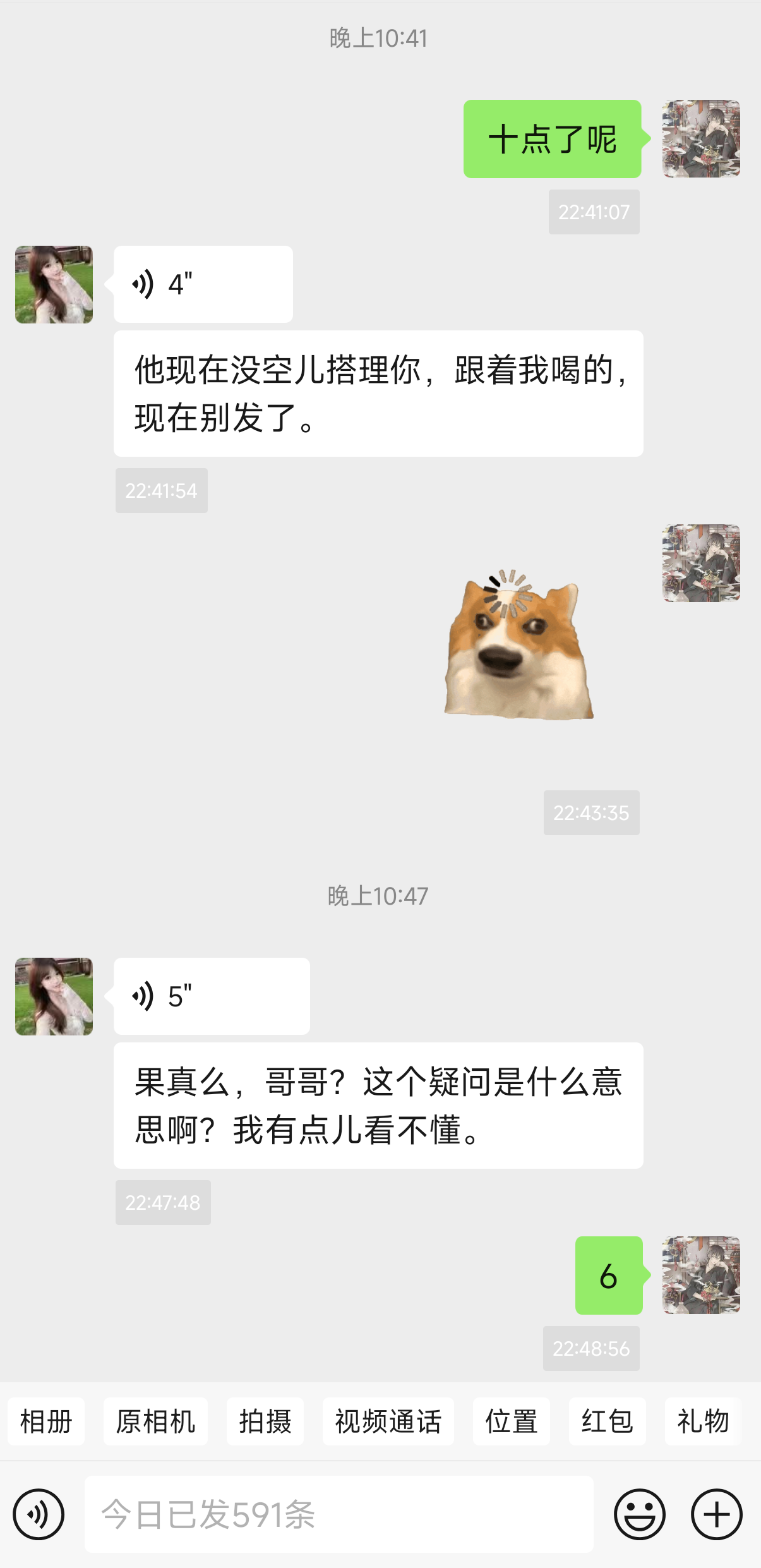Play the 5" voice message

click(211, 996)
